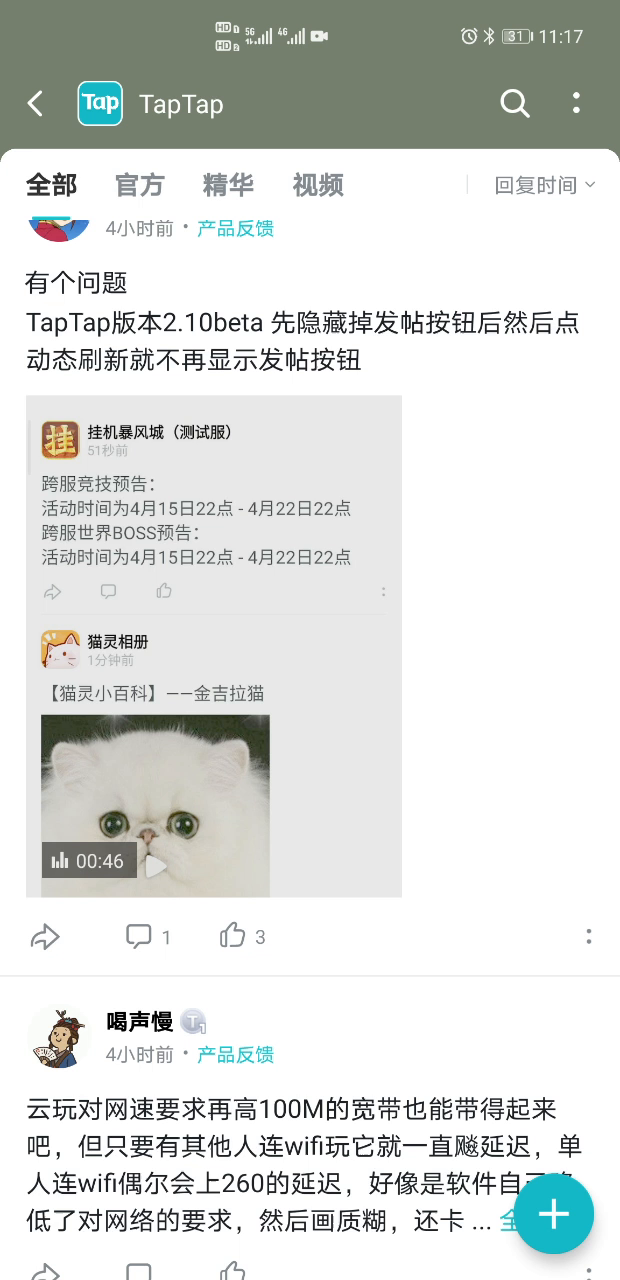620x1280 pixels.
Task: Go back using the top-left arrow
Action: pyautogui.click(x=36, y=103)
